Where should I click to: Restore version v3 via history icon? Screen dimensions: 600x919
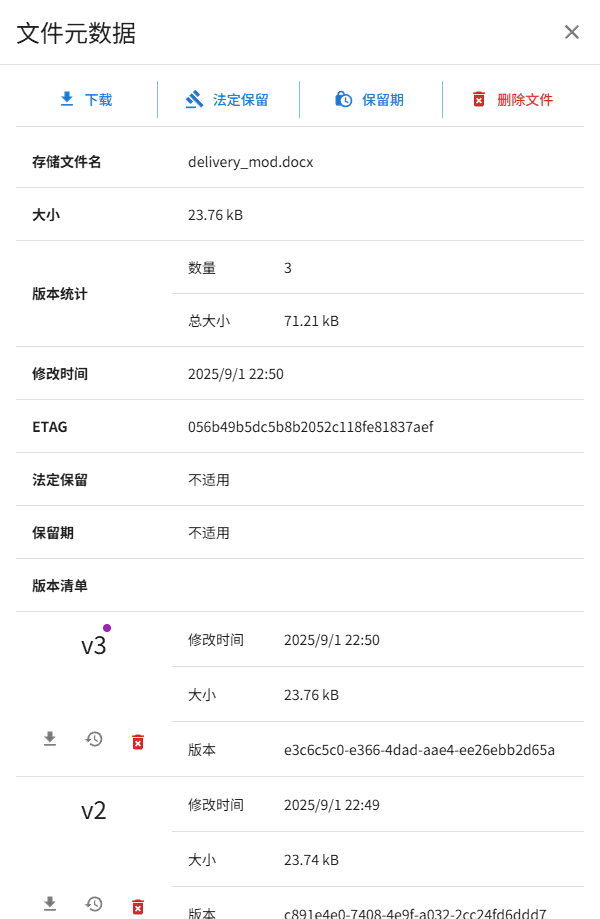(x=94, y=740)
